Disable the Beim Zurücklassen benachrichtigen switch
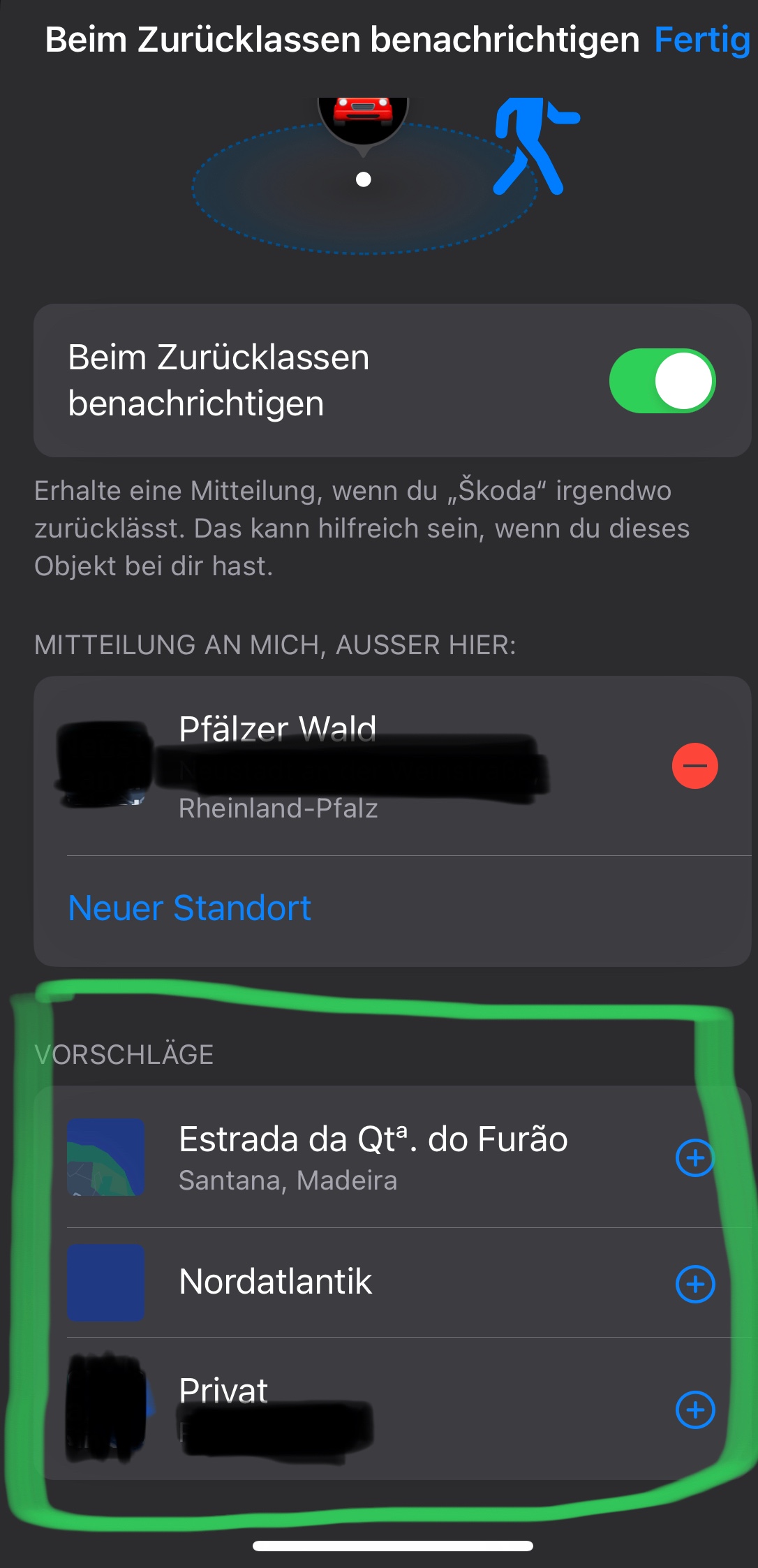This screenshot has width=758, height=1568. click(x=662, y=381)
